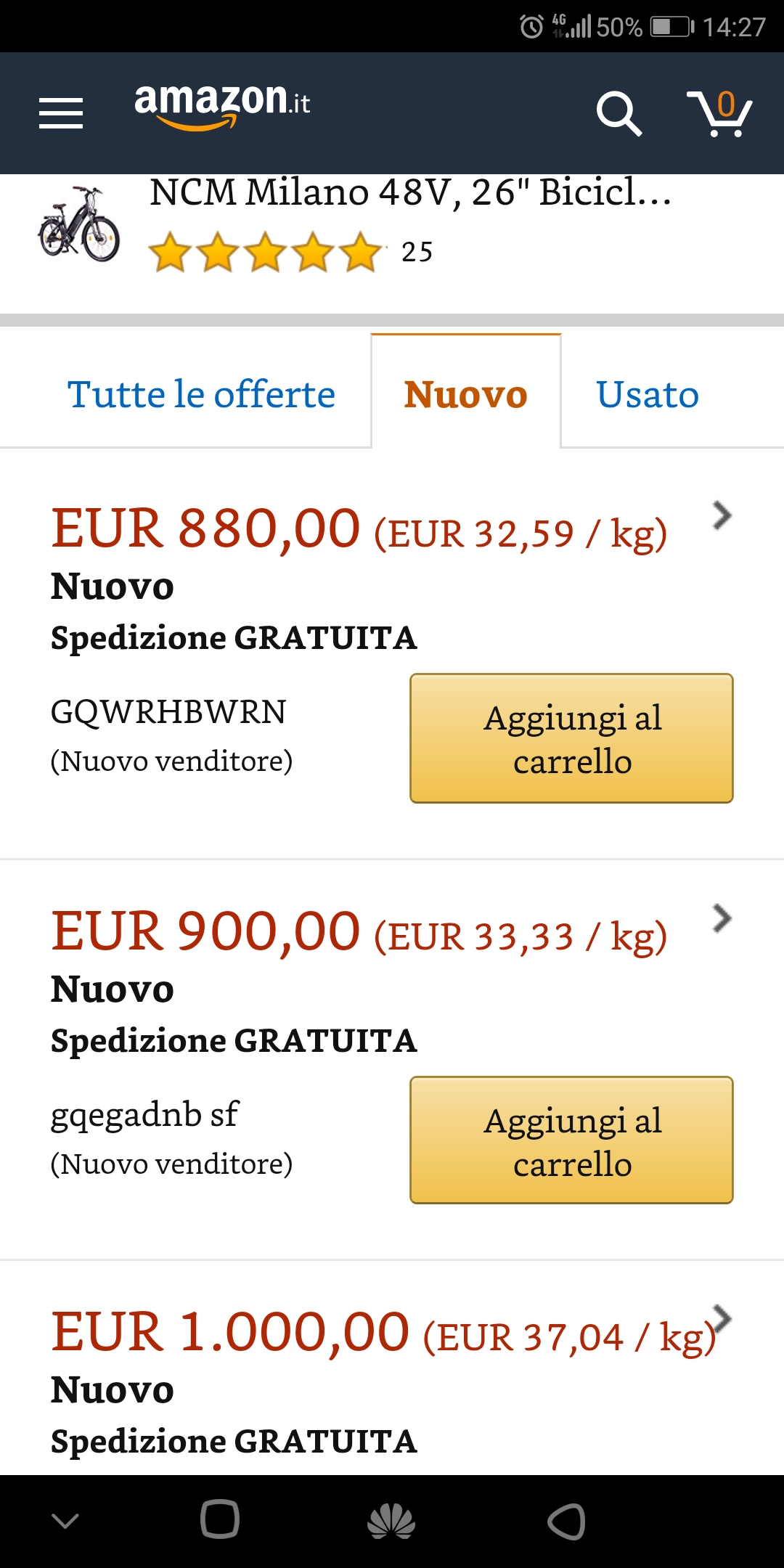Open the shopping cart
Image resolution: width=784 pixels, height=1568 pixels.
click(x=720, y=113)
